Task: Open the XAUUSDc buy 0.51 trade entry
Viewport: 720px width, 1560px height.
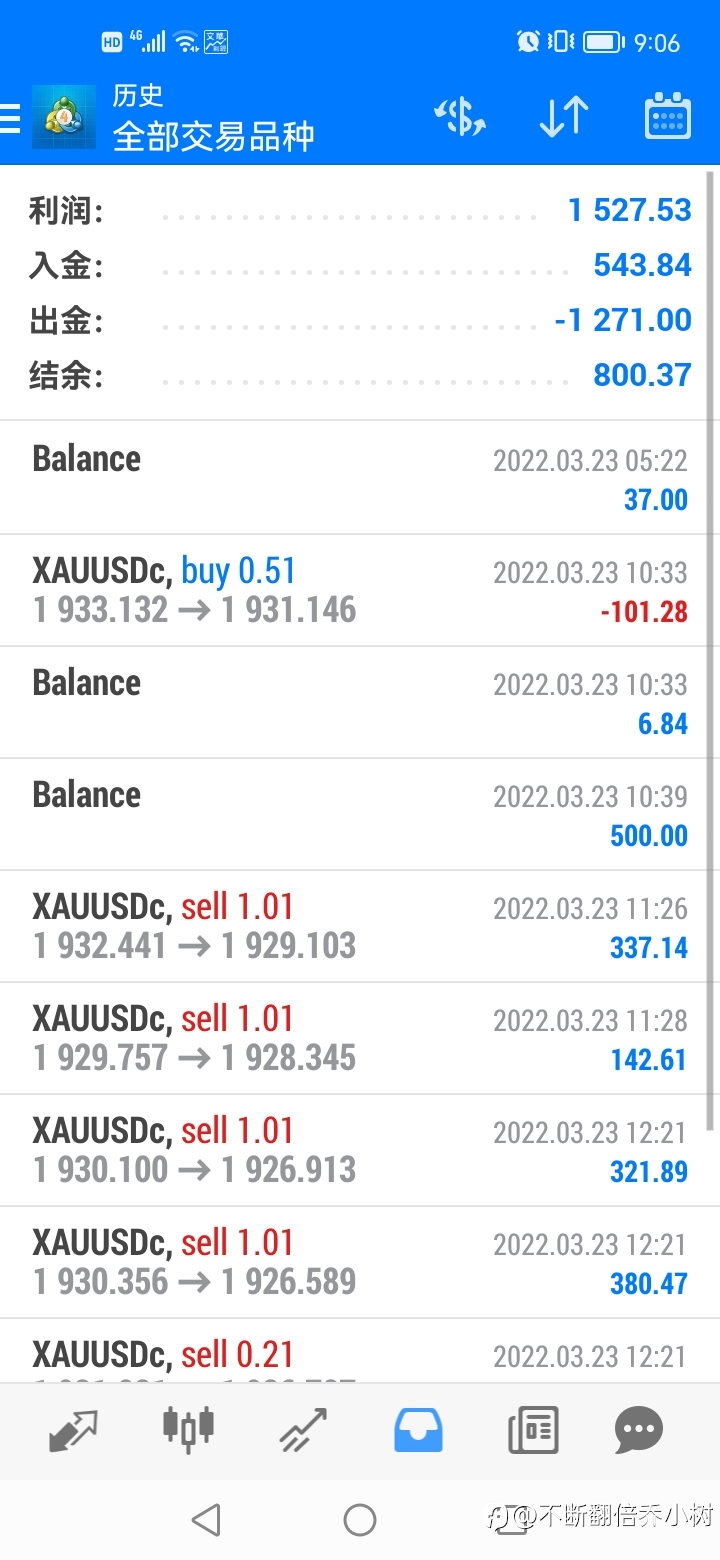Action: click(x=360, y=590)
